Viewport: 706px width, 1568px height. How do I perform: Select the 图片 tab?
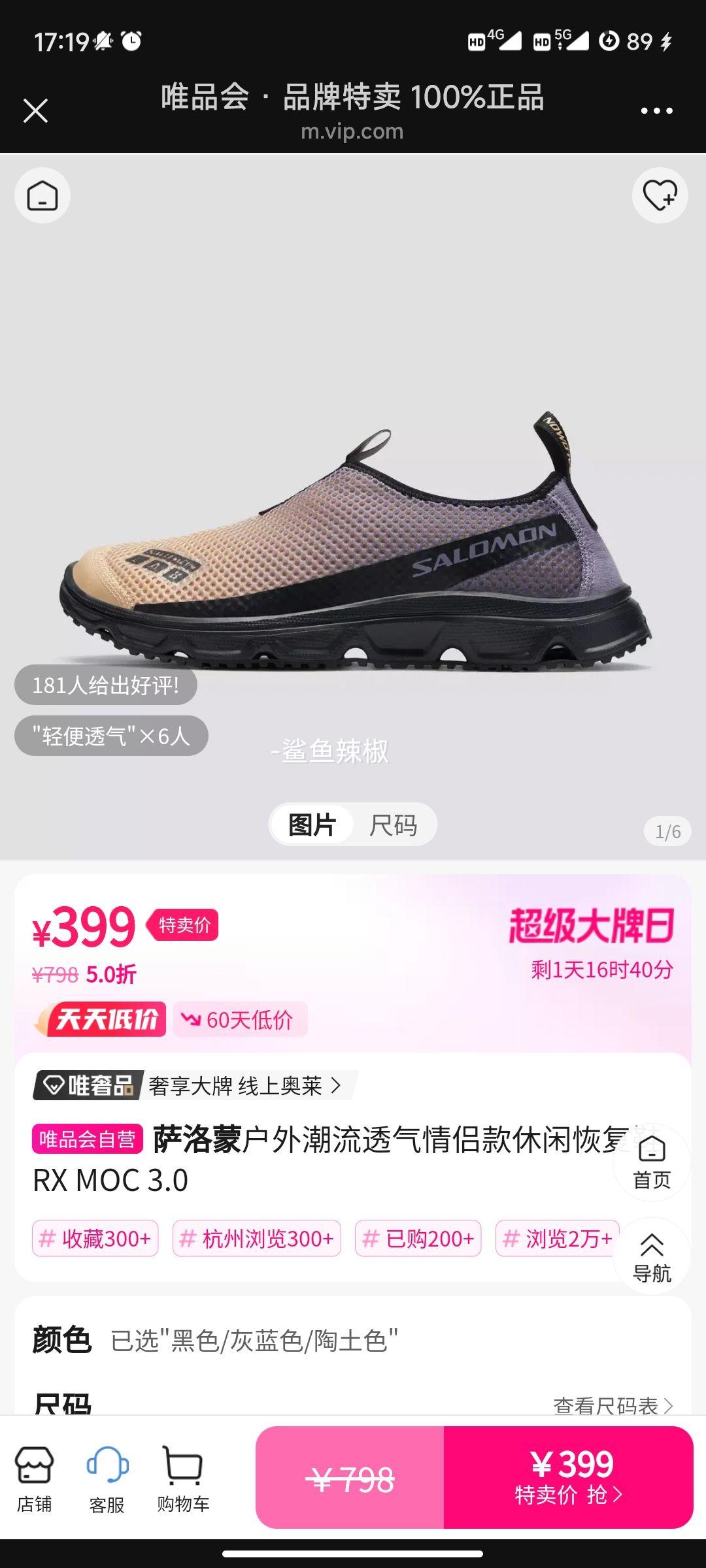(x=312, y=825)
